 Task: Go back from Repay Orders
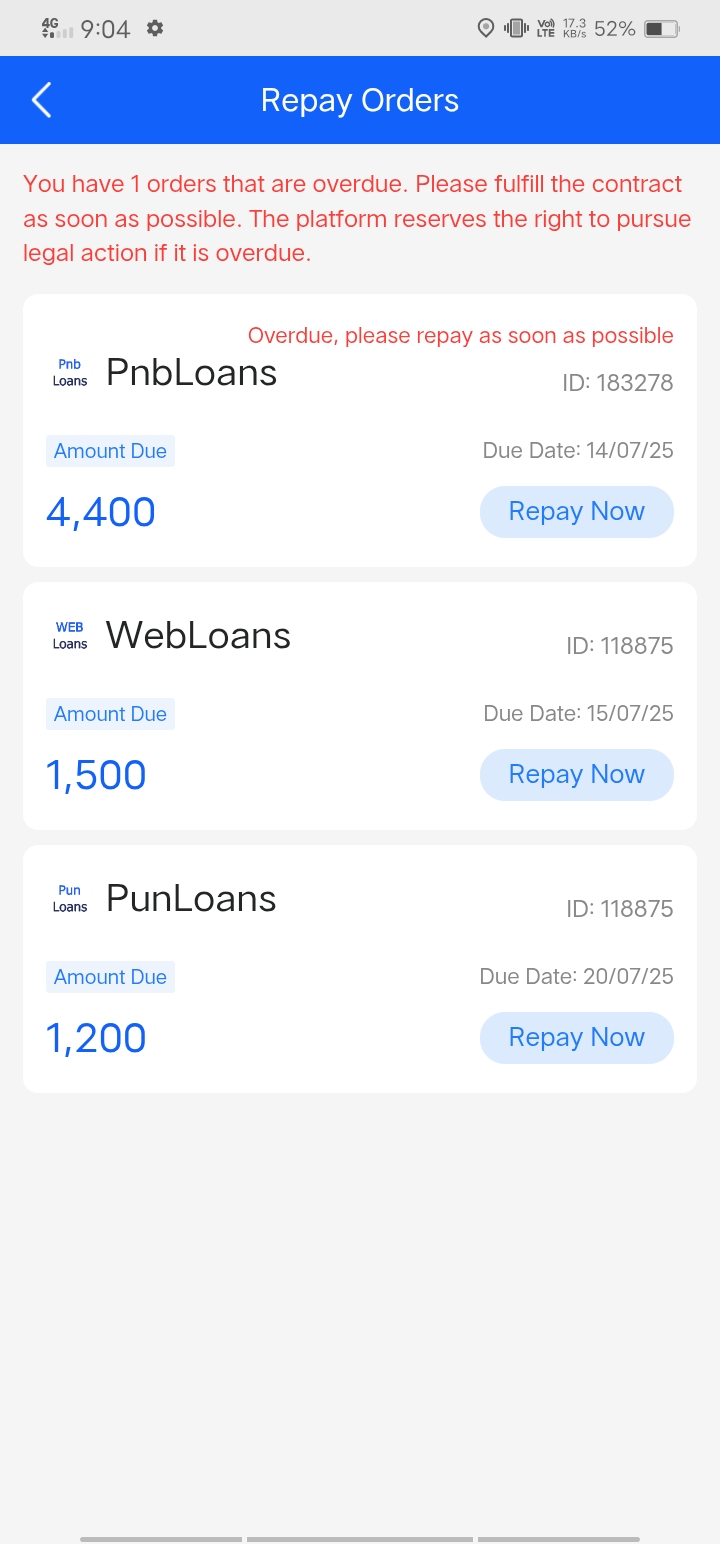[x=41, y=100]
